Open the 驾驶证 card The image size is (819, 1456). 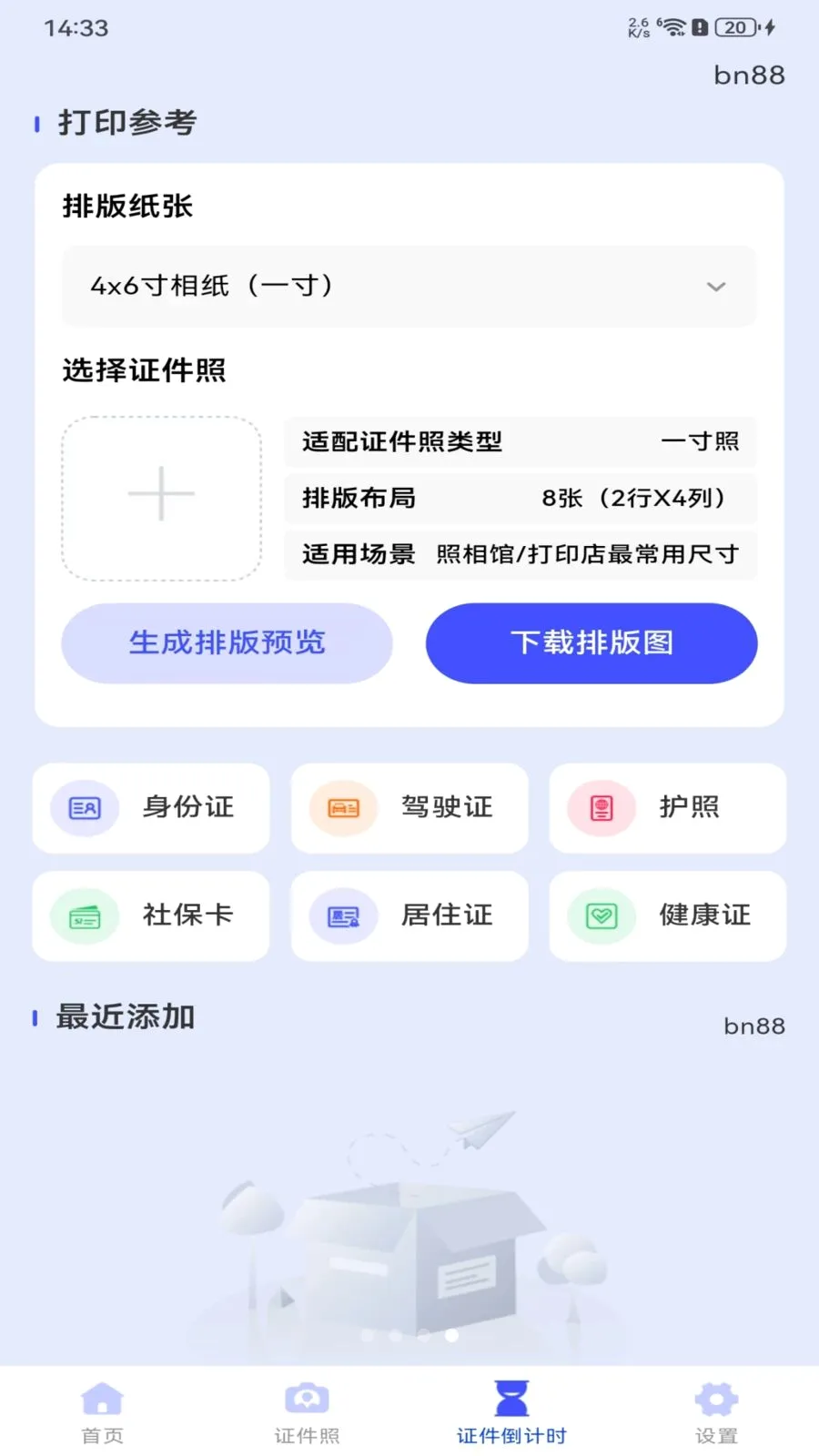coord(409,808)
